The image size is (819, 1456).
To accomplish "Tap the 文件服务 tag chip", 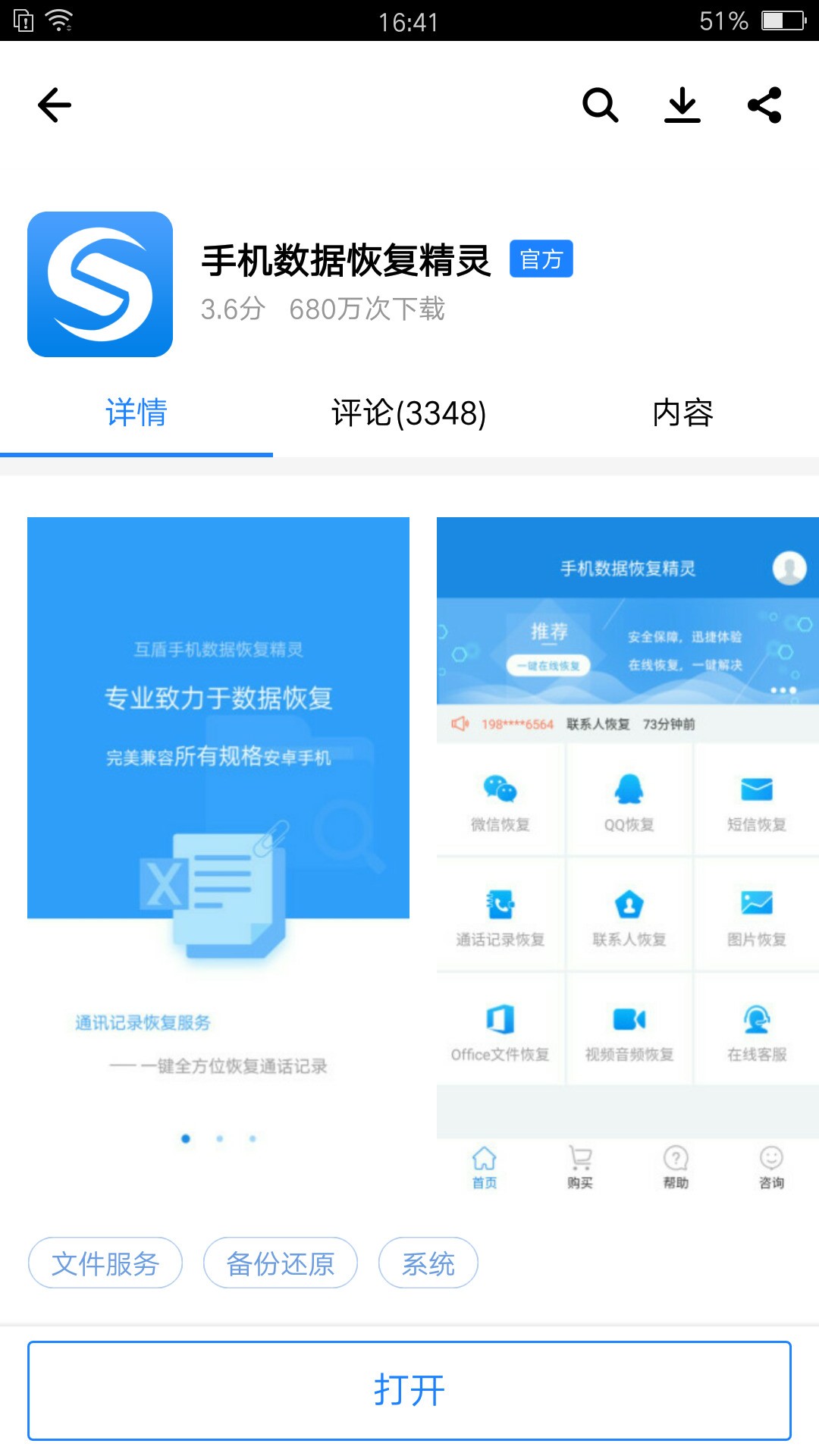I will click(x=105, y=1263).
